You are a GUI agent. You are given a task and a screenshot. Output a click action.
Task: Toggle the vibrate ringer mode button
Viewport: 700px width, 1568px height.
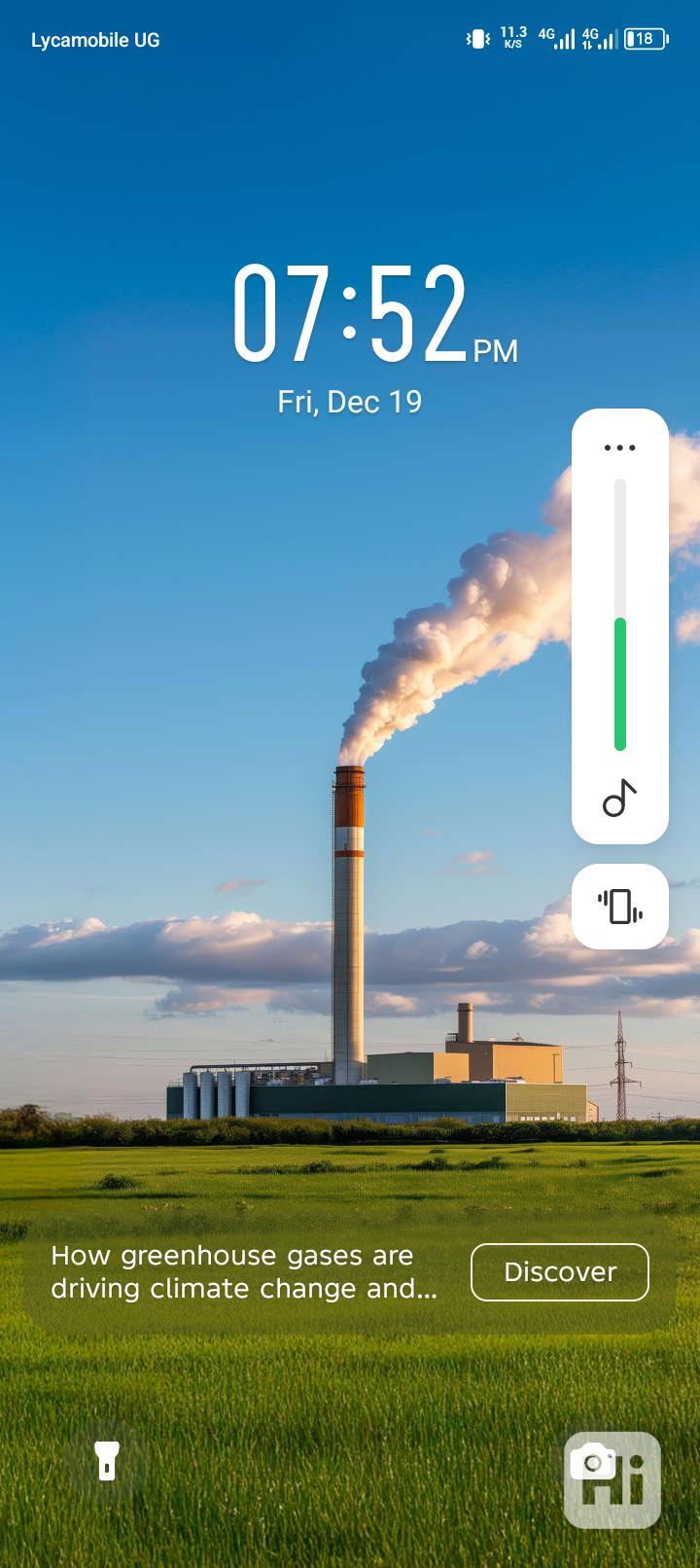(619, 907)
